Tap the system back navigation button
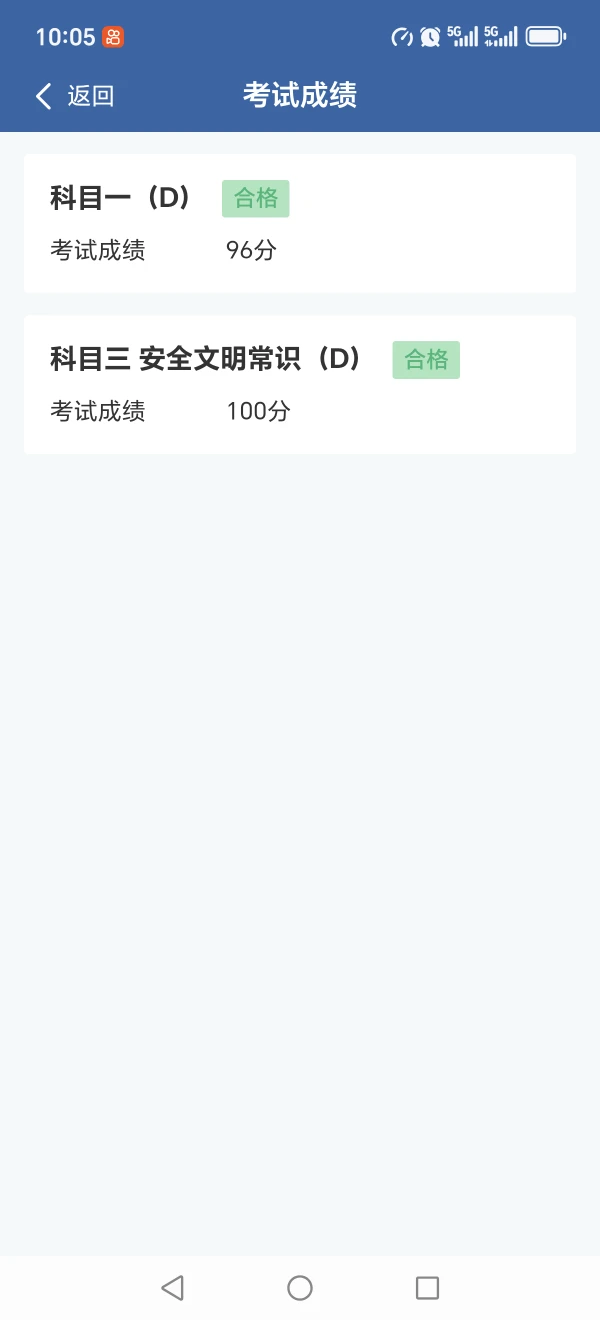 tap(172, 1287)
